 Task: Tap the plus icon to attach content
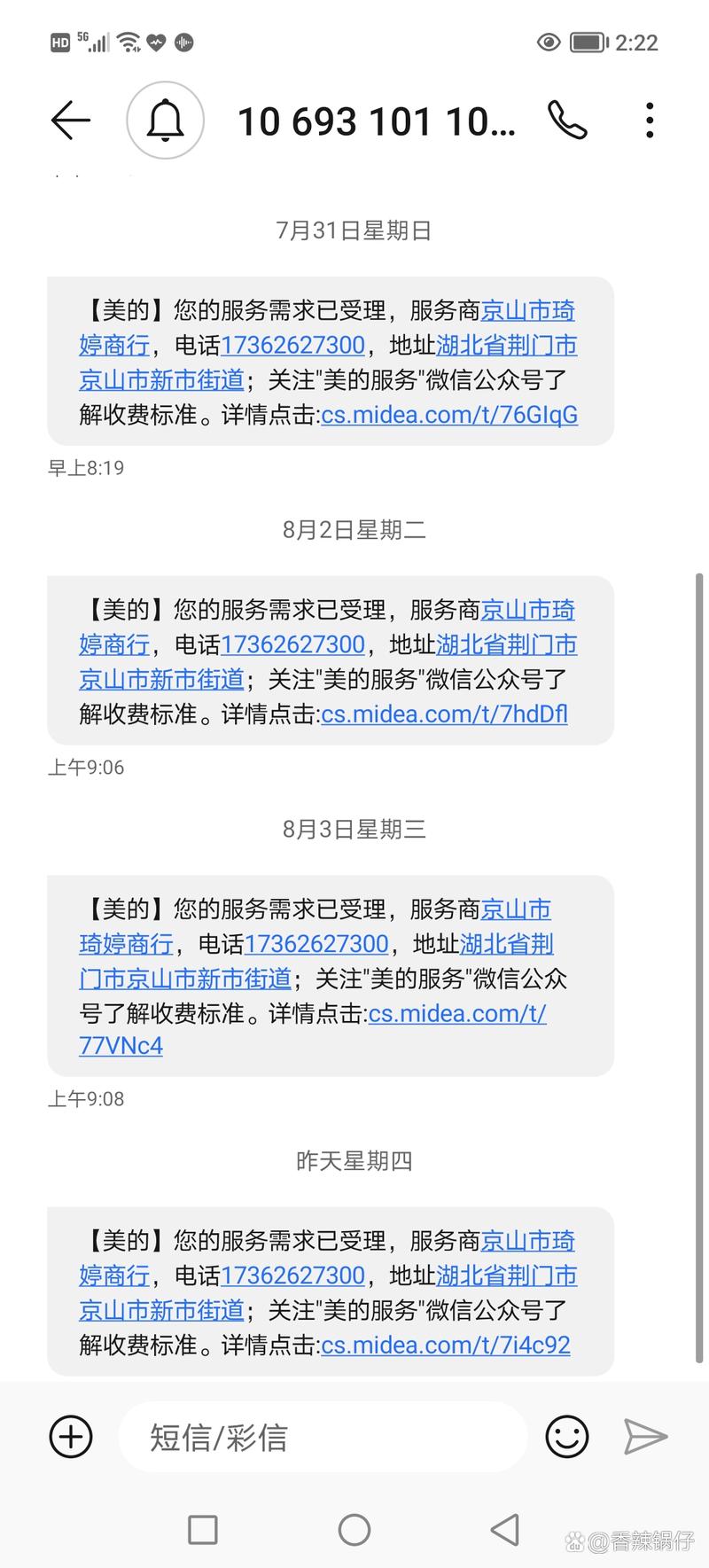(x=70, y=1436)
